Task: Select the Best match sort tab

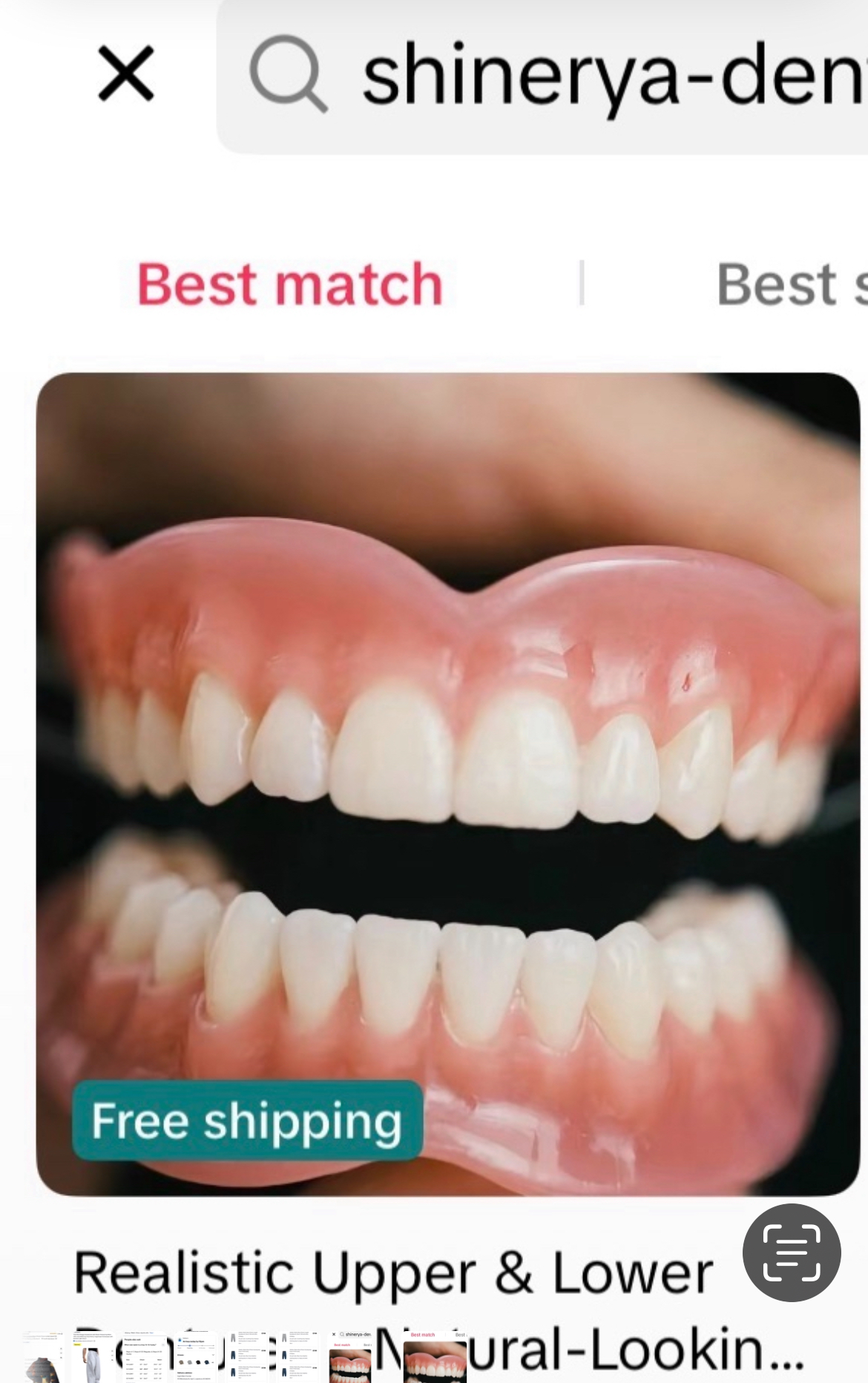Action: click(x=290, y=284)
